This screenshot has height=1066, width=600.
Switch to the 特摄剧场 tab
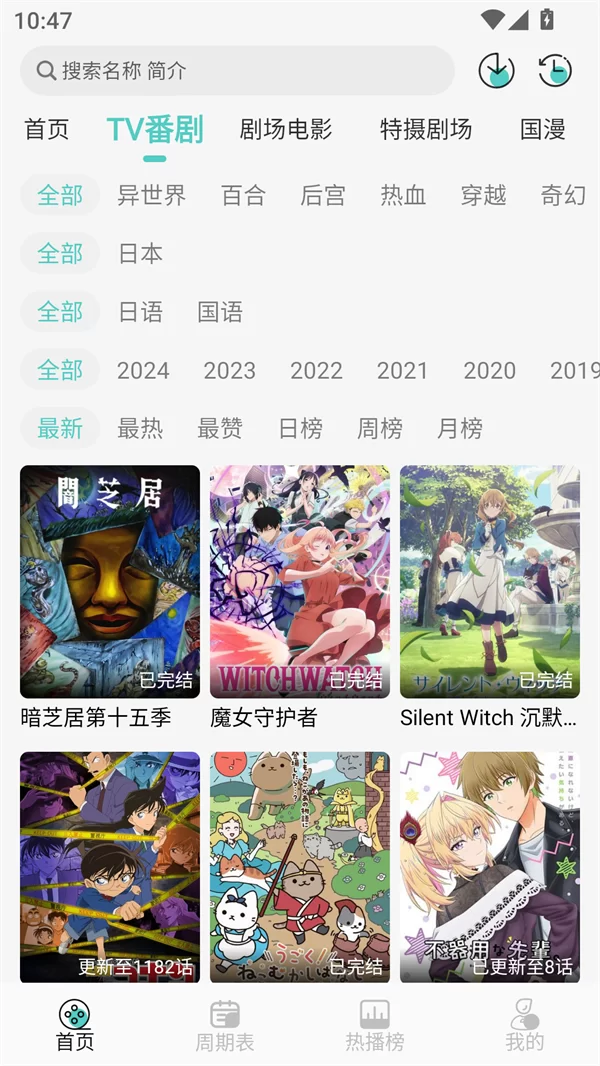click(426, 129)
